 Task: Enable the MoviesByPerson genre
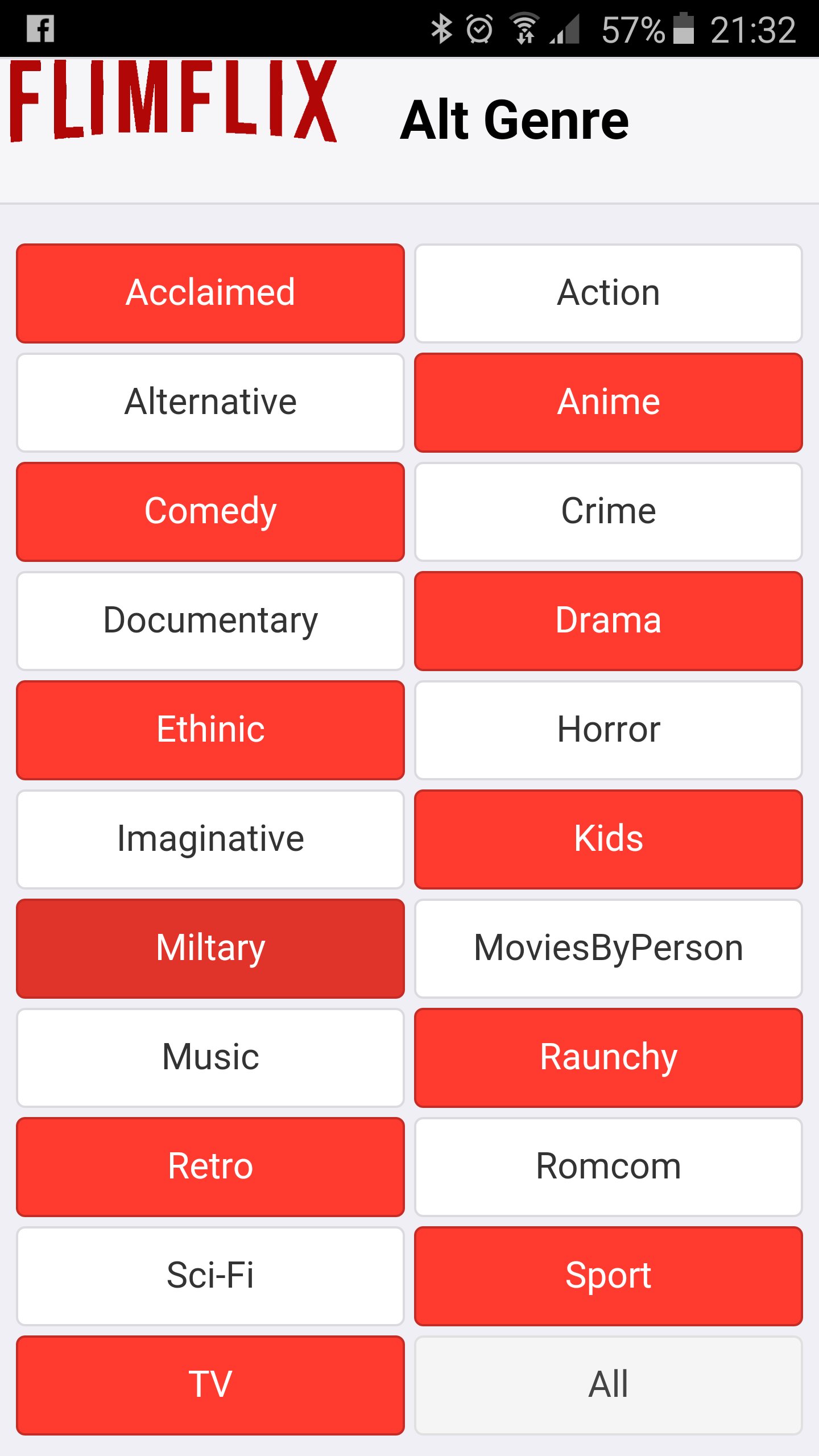pos(608,948)
